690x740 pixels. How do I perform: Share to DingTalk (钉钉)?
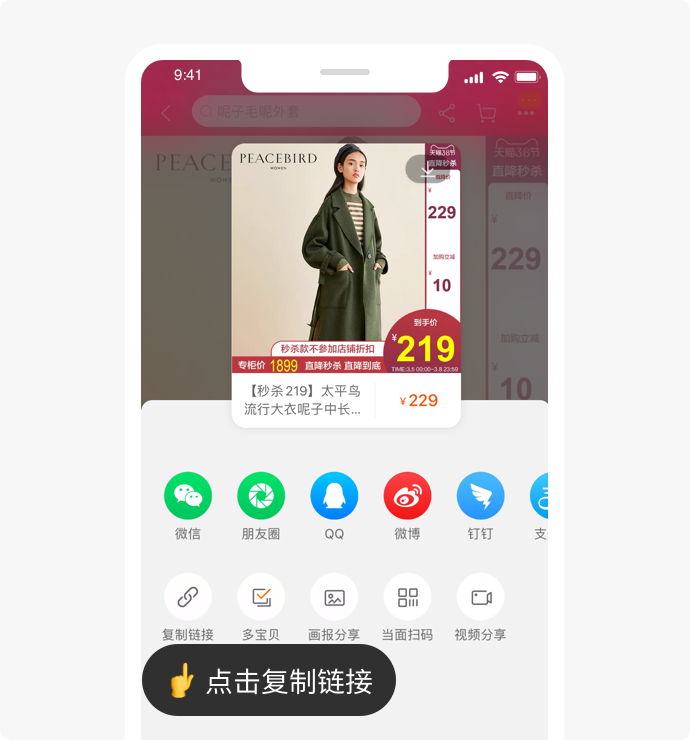pyautogui.click(x=480, y=496)
